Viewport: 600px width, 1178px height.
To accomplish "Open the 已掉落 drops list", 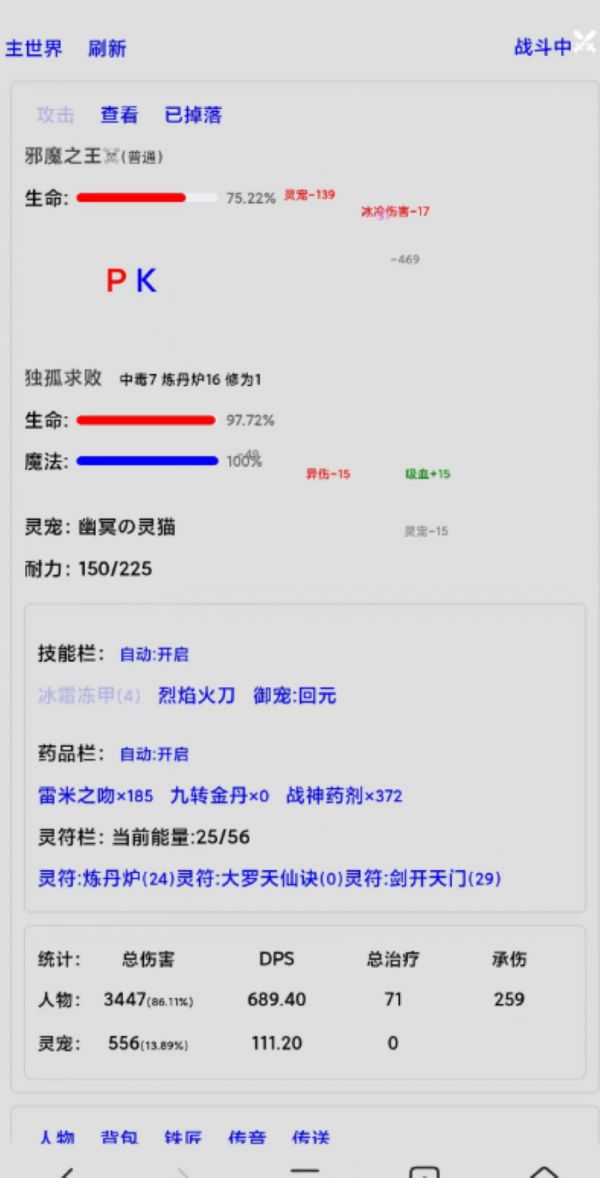I will coord(193,115).
